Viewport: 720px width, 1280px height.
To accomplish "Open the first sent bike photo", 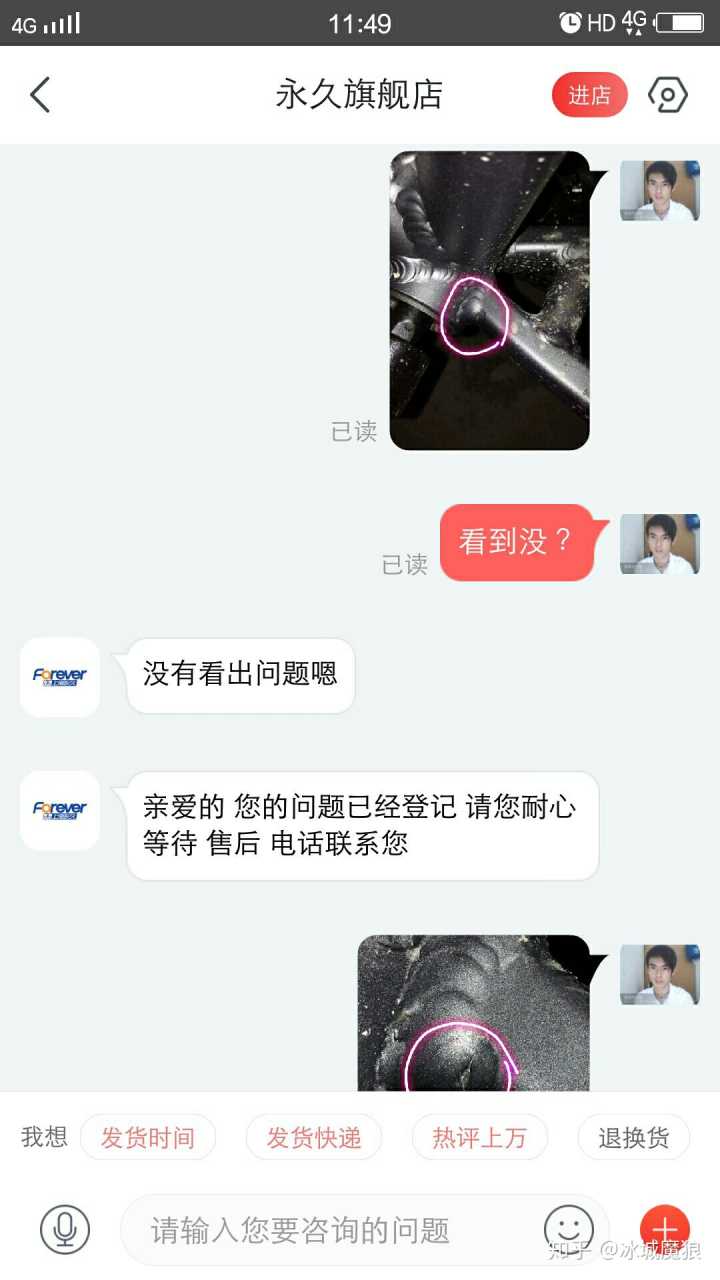I will (489, 300).
